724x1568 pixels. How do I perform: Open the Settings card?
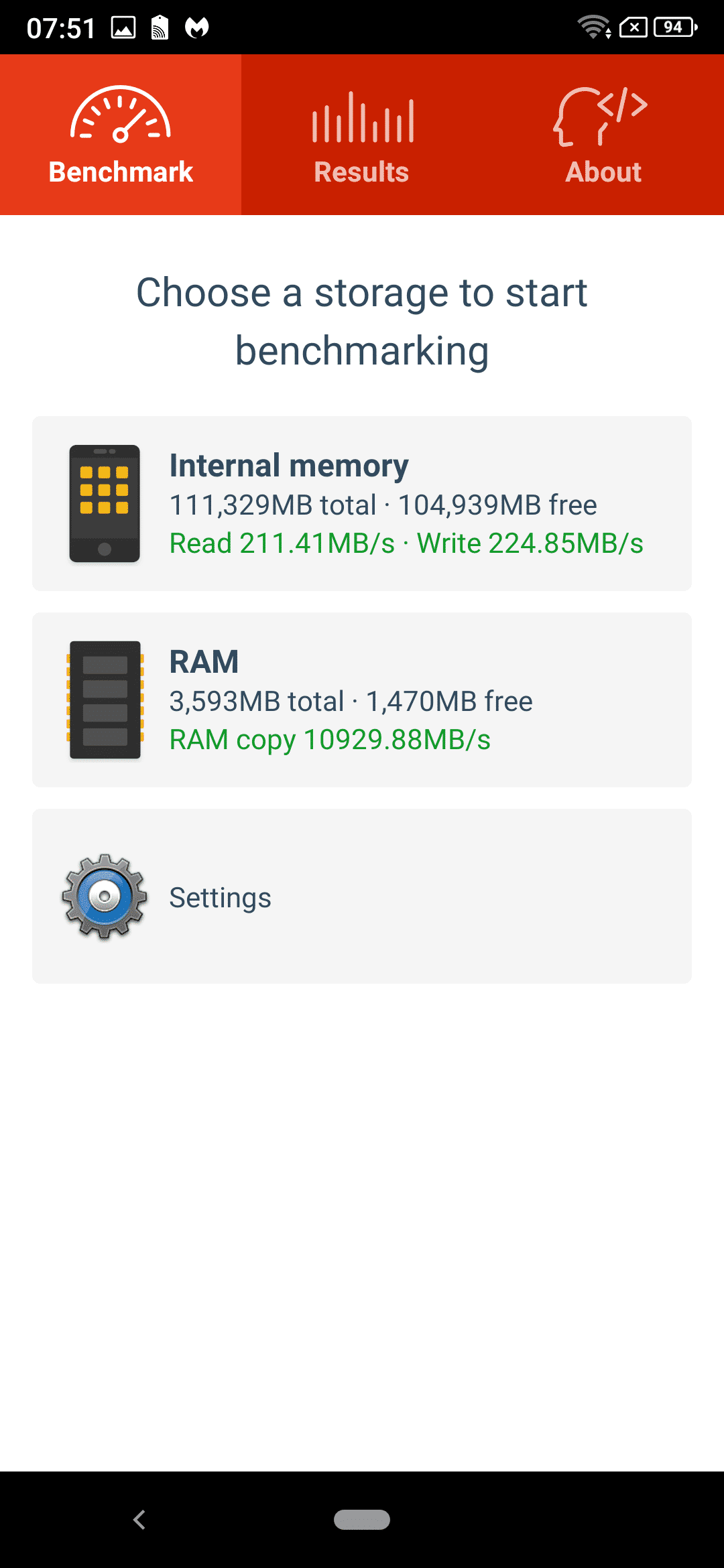tap(362, 896)
